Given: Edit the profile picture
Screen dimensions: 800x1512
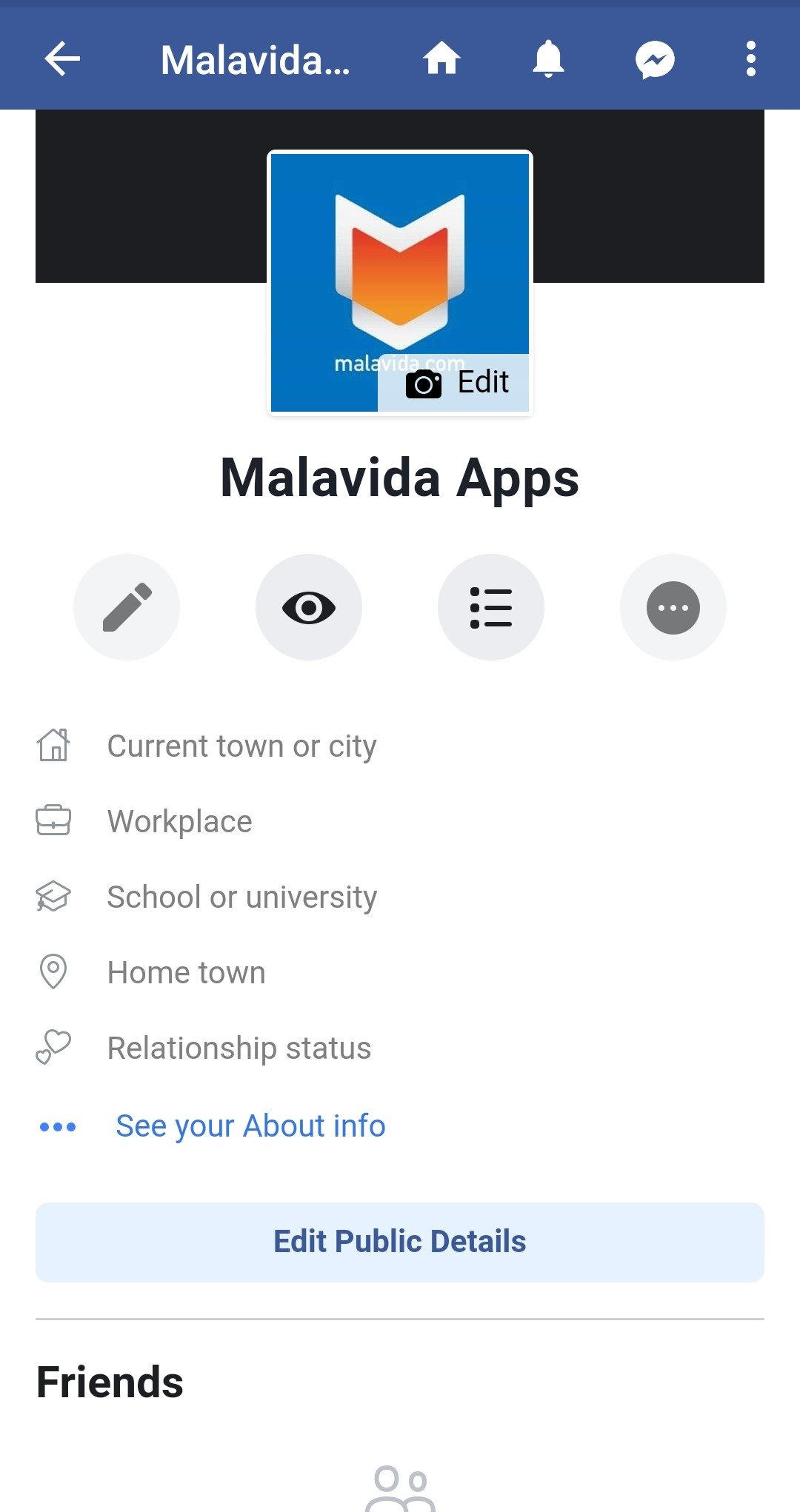Looking at the screenshot, I should [x=453, y=383].
